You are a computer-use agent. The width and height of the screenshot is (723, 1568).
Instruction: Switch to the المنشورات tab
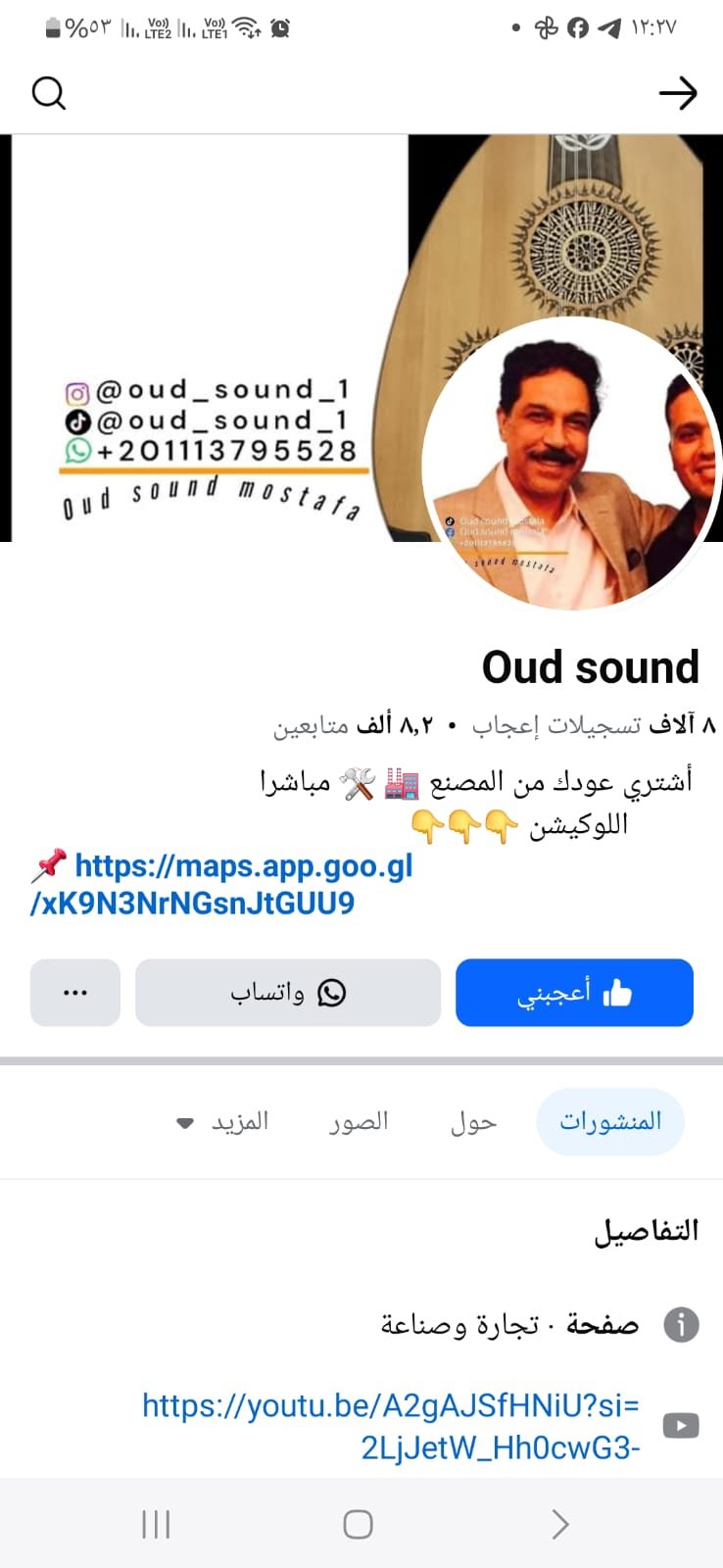(x=610, y=1121)
